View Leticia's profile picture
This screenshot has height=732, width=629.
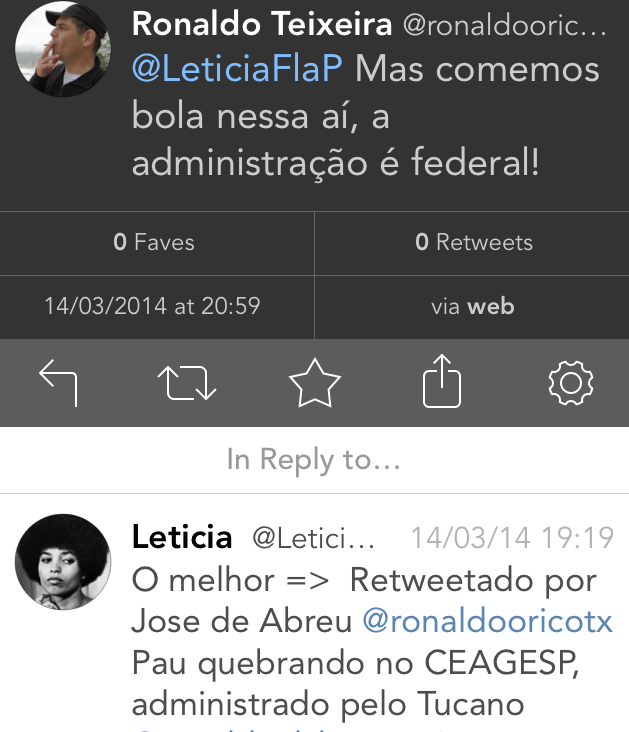[x=62, y=562]
